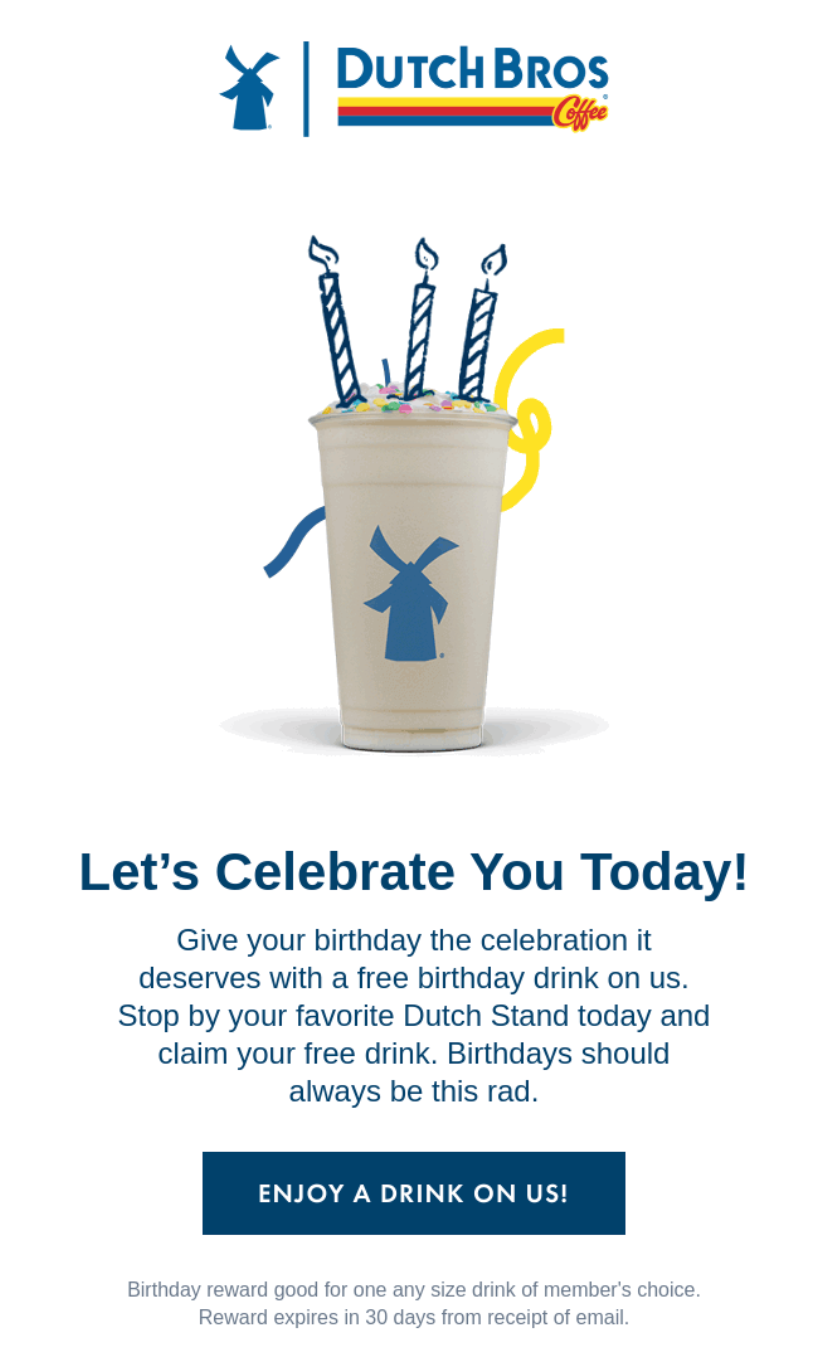Tap the Enjoy a Drink On Us button
Viewport: 826px width, 1350px height.
click(413, 1192)
